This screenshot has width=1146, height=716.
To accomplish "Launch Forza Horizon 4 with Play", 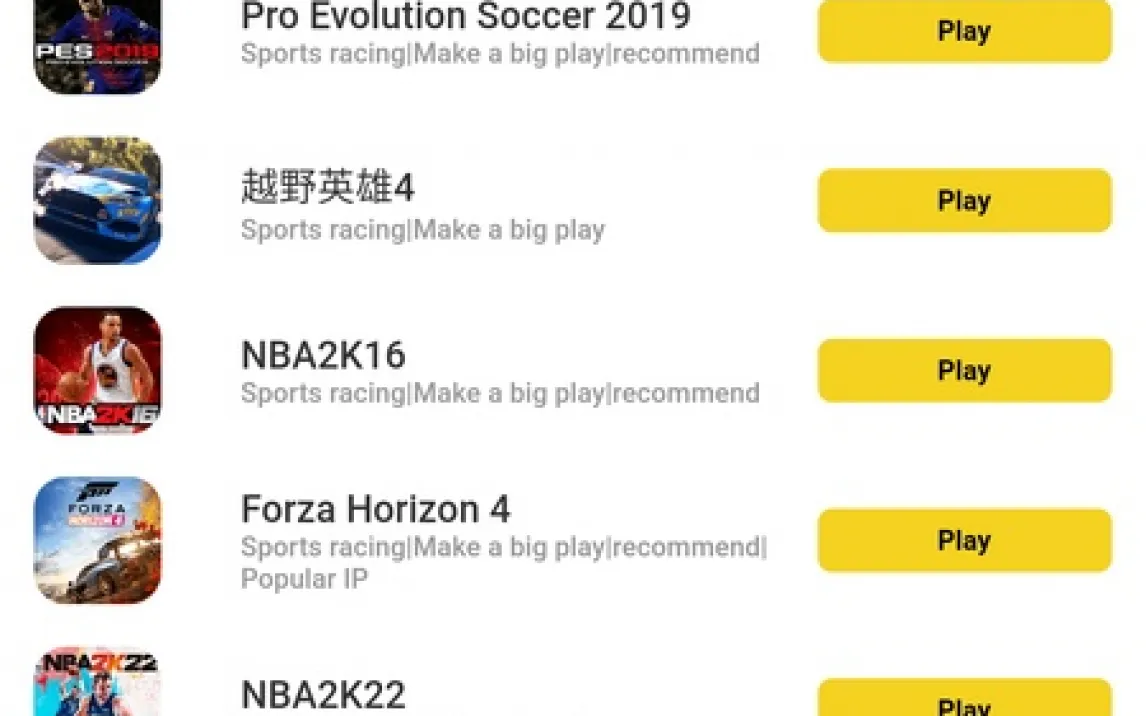I will point(964,541).
